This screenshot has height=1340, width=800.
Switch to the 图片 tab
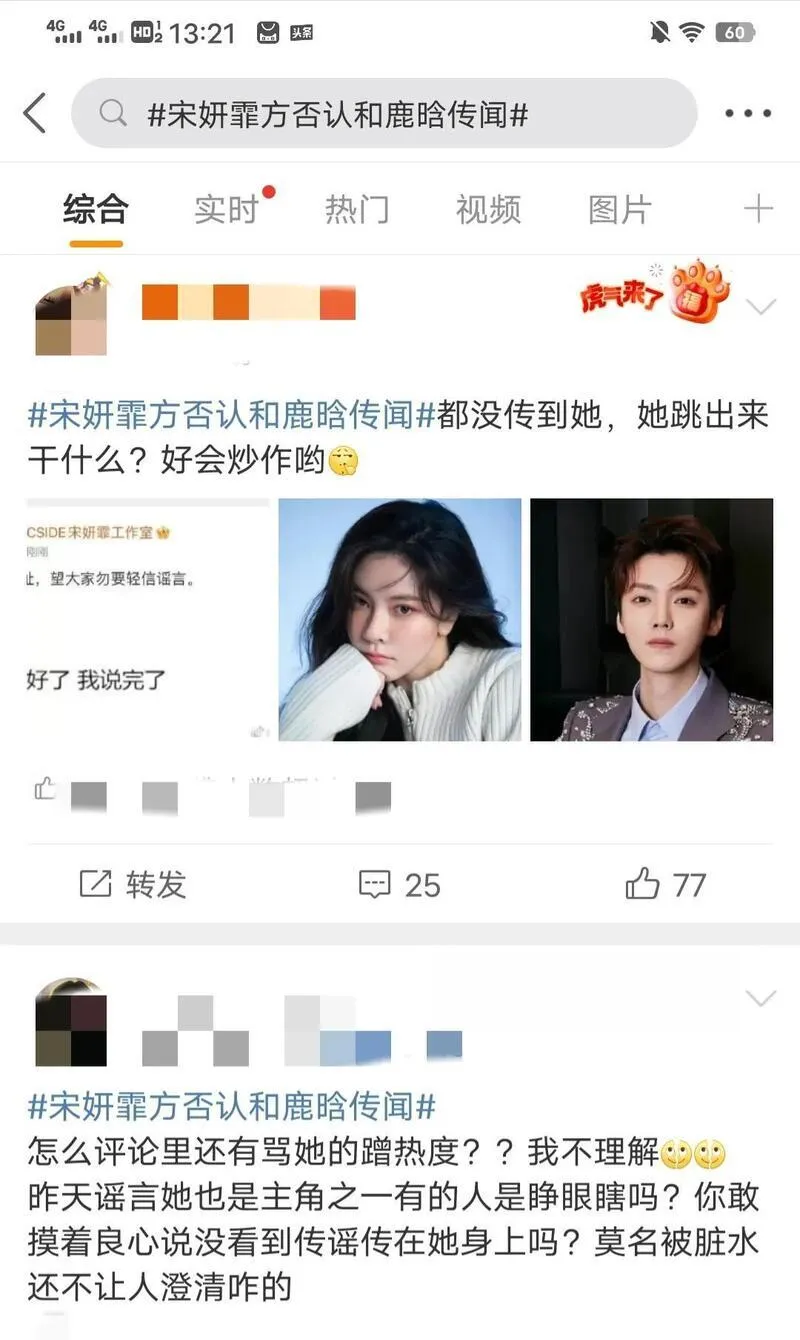(x=619, y=210)
